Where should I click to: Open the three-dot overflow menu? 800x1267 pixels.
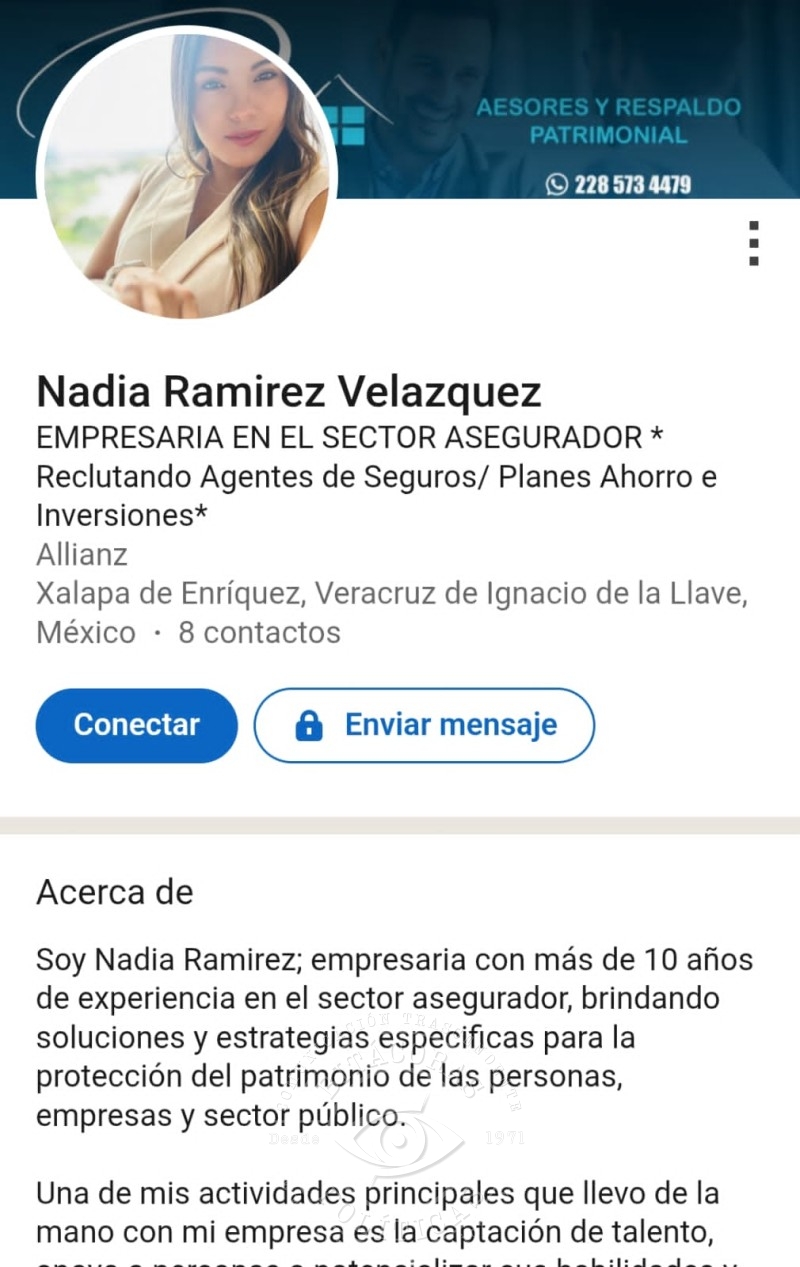754,243
